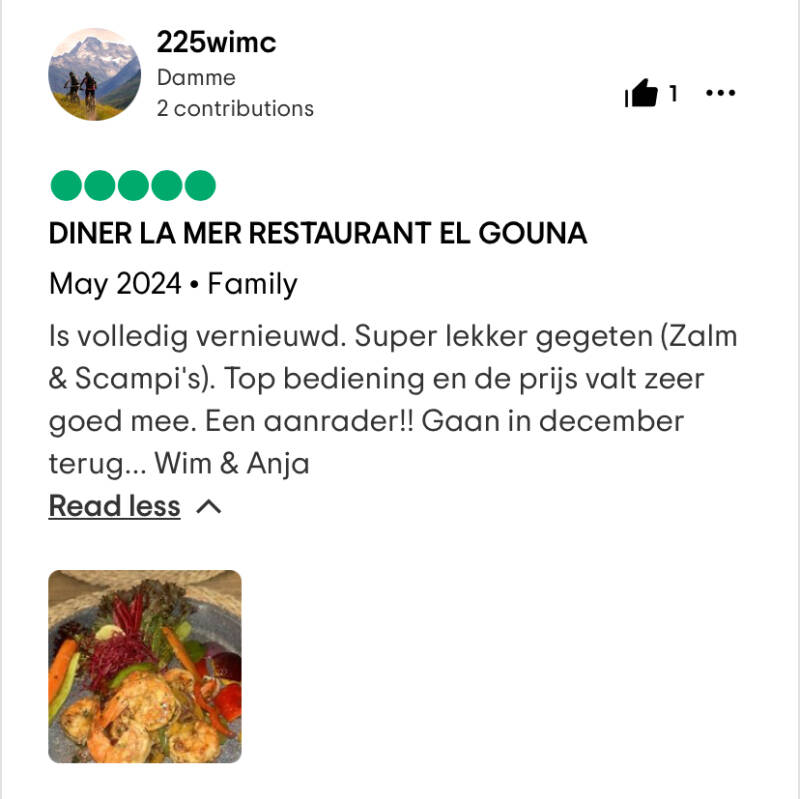Screen dimensions: 800x799
Task: Open the shrimp dish photo
Action: (x=145, y=666)
